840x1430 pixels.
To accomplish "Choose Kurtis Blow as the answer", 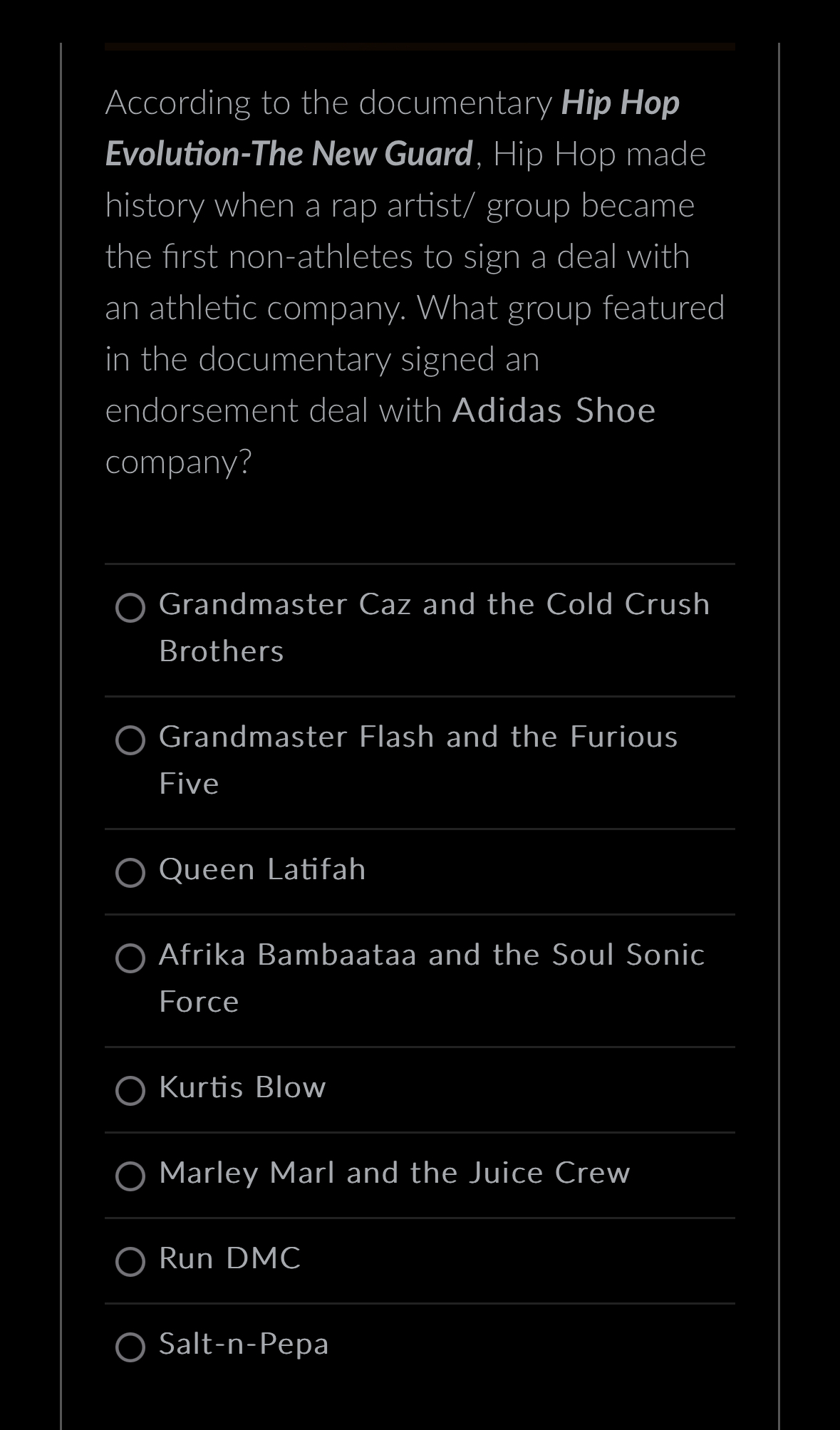I will [x=130, y=1091].
